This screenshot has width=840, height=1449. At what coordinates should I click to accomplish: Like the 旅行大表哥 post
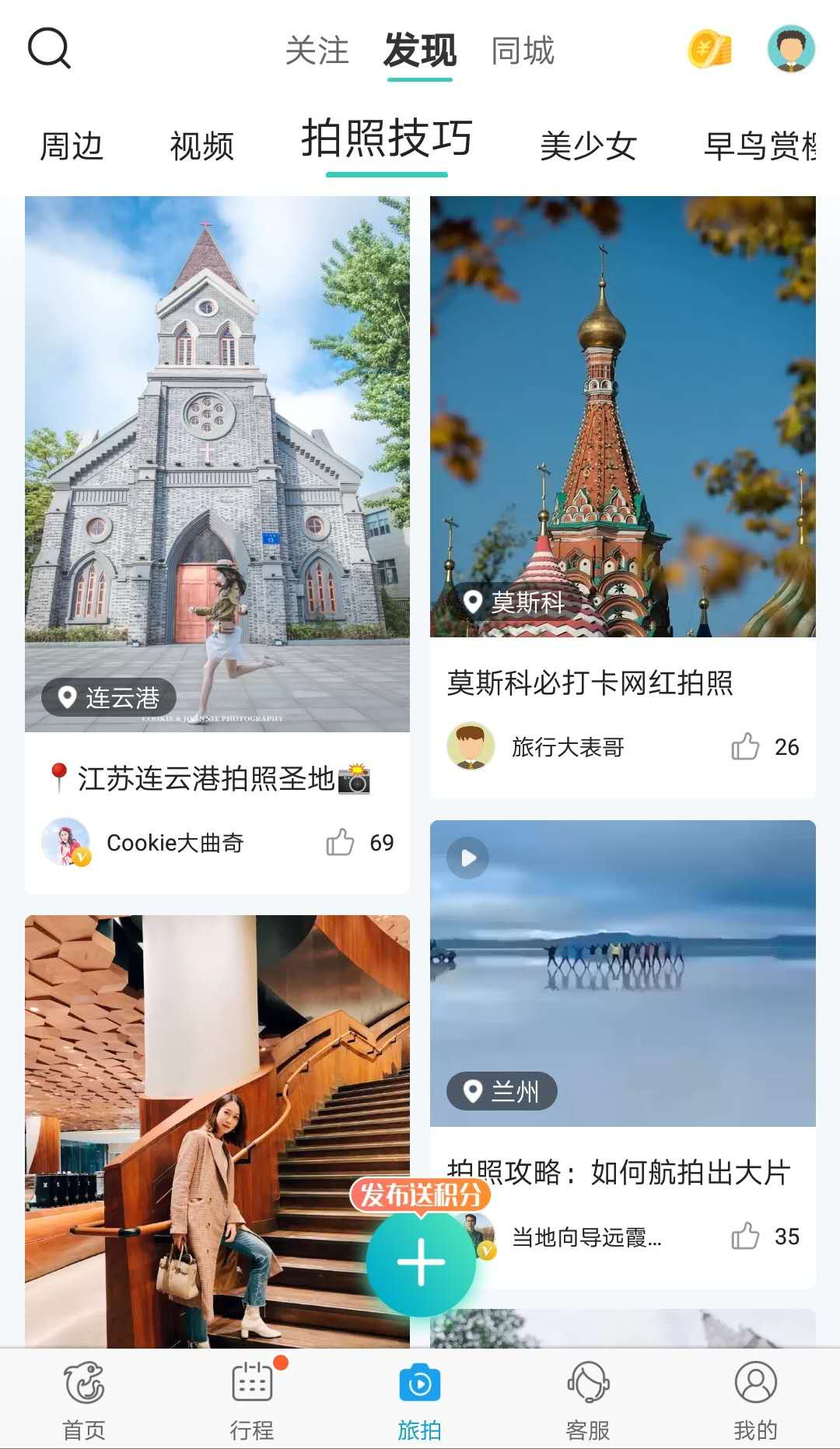click(745, 747)
